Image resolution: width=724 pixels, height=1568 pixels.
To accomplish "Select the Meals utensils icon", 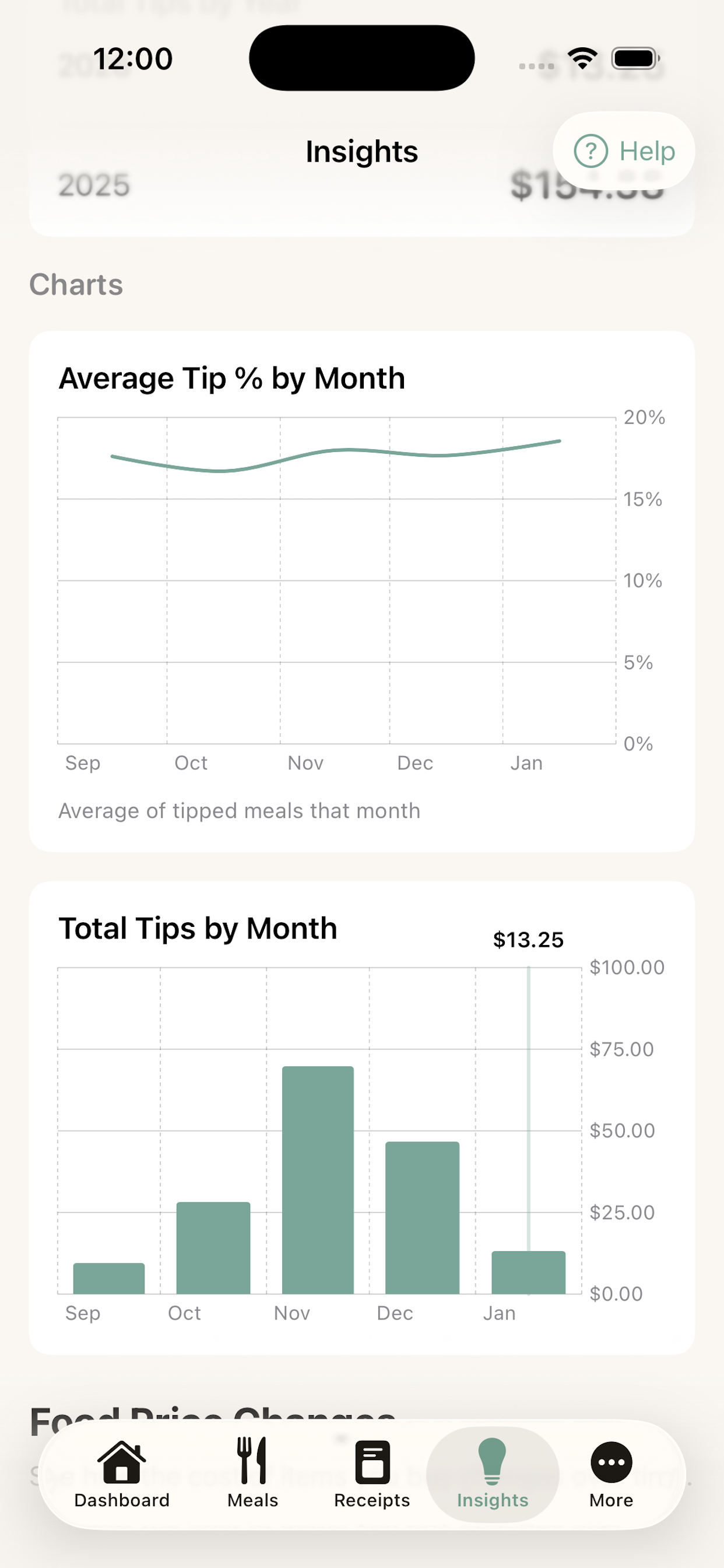I will [x=251, y=1459].
